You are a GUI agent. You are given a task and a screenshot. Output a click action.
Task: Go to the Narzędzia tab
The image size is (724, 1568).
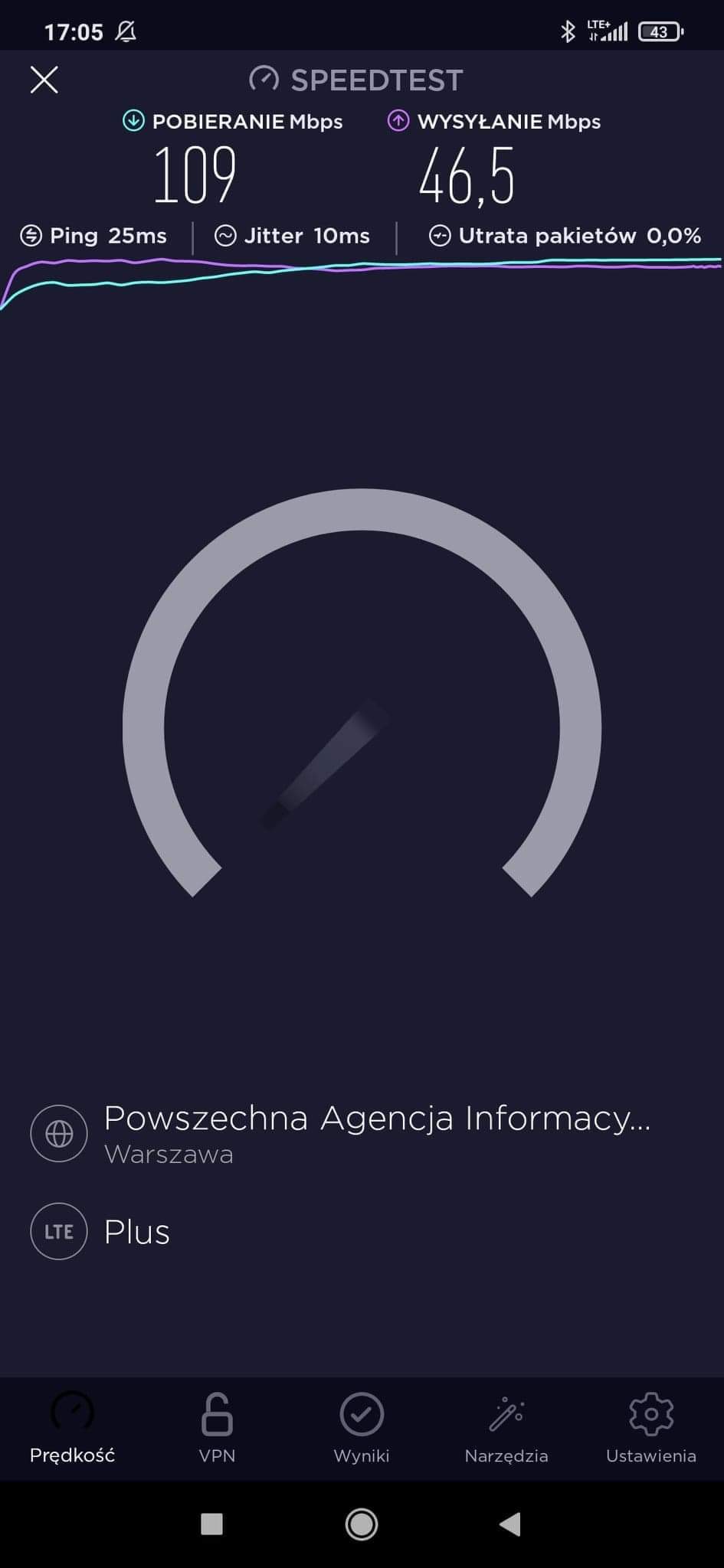click(x=506, y=1429)
